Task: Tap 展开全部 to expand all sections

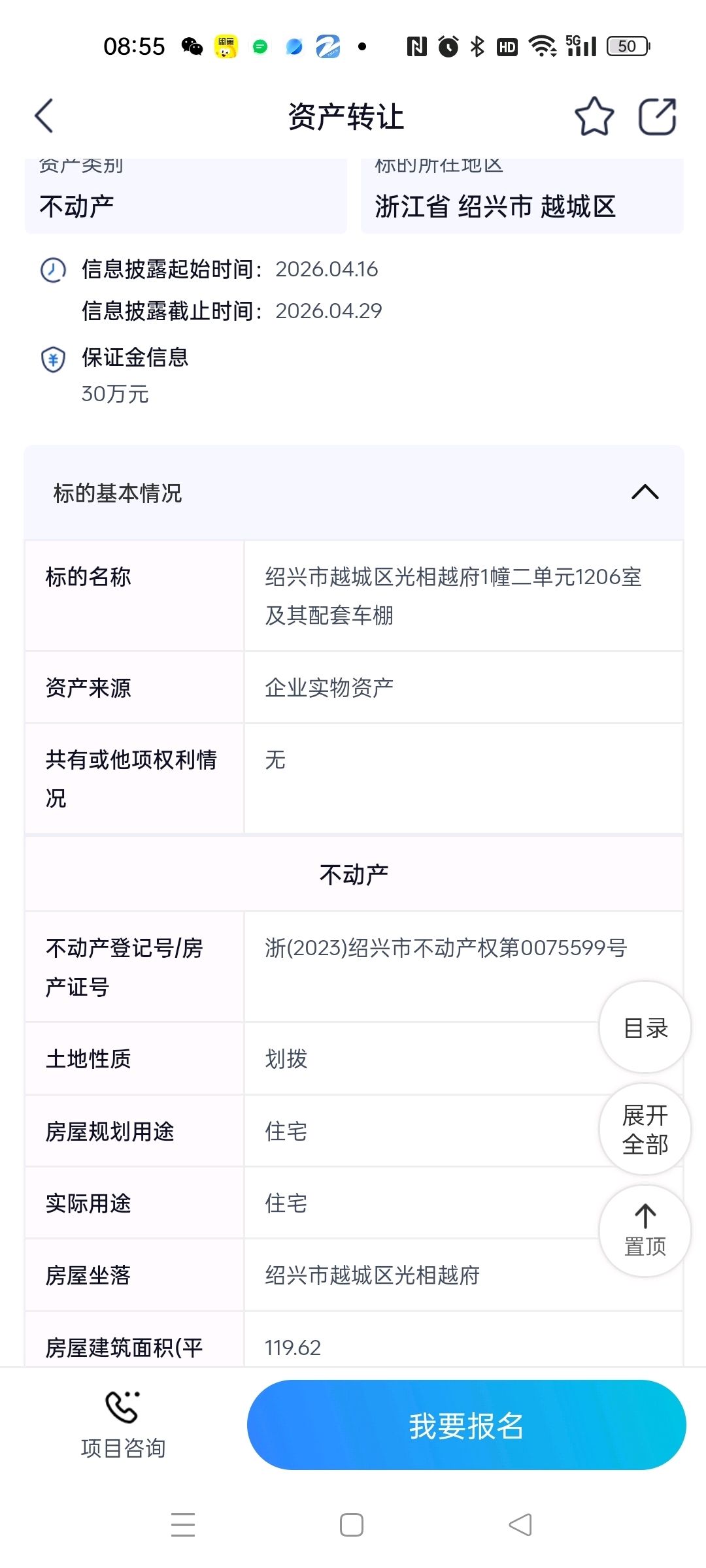Action: 645,1129
